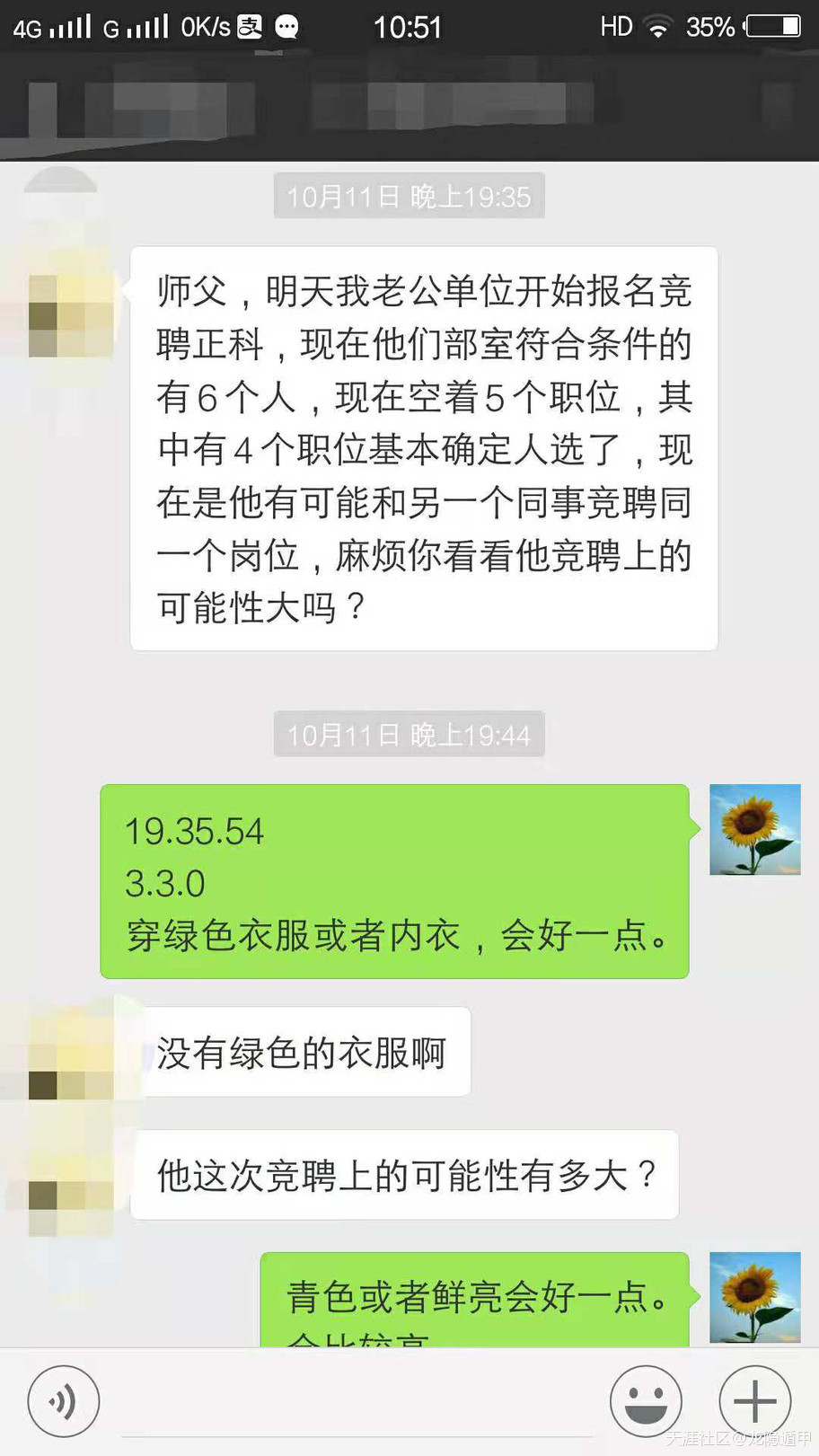Open sunflower avatar beside the 19.35.54 message
Screen dimensions: 819x1456
(754, 829)
